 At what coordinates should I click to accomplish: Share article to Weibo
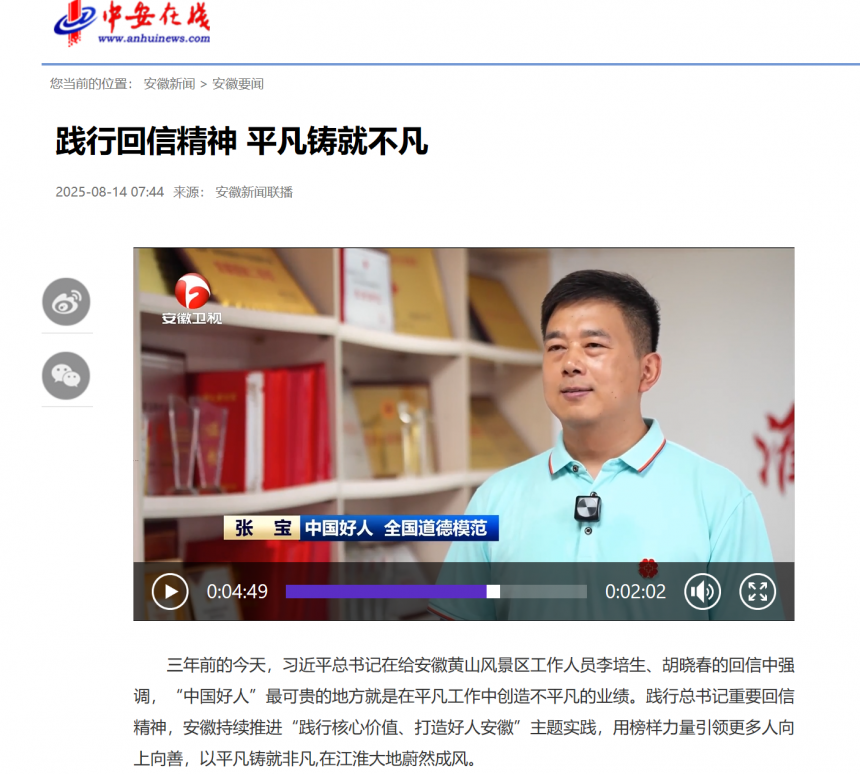(x=66, y=302)
